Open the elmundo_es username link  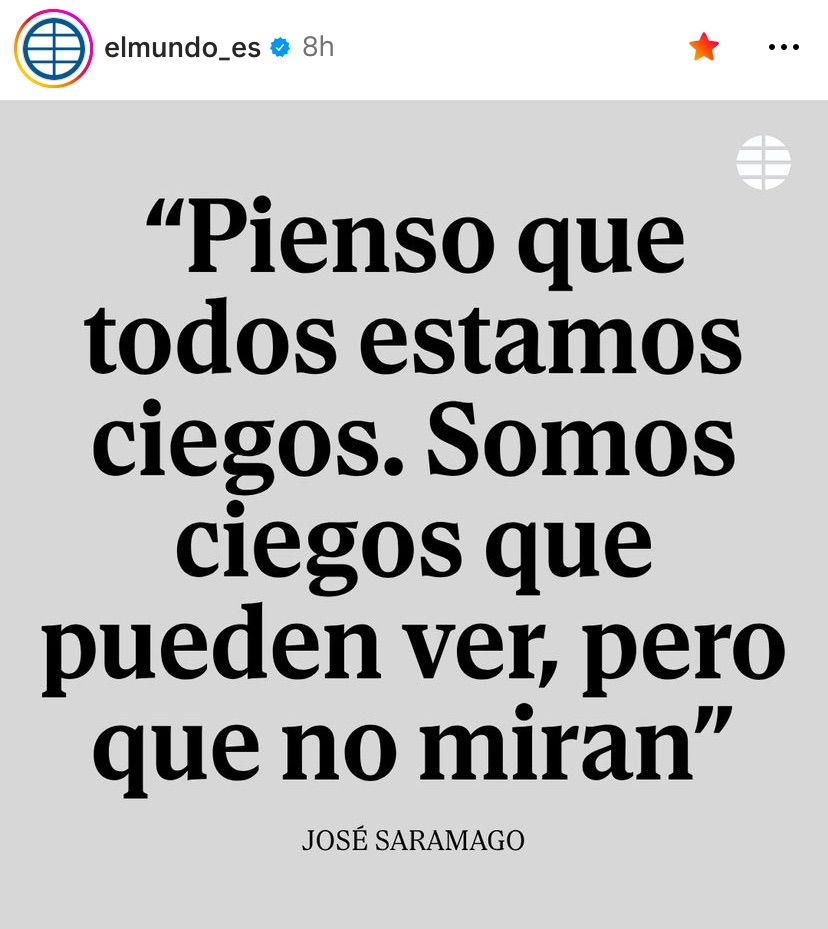(182, 47)
